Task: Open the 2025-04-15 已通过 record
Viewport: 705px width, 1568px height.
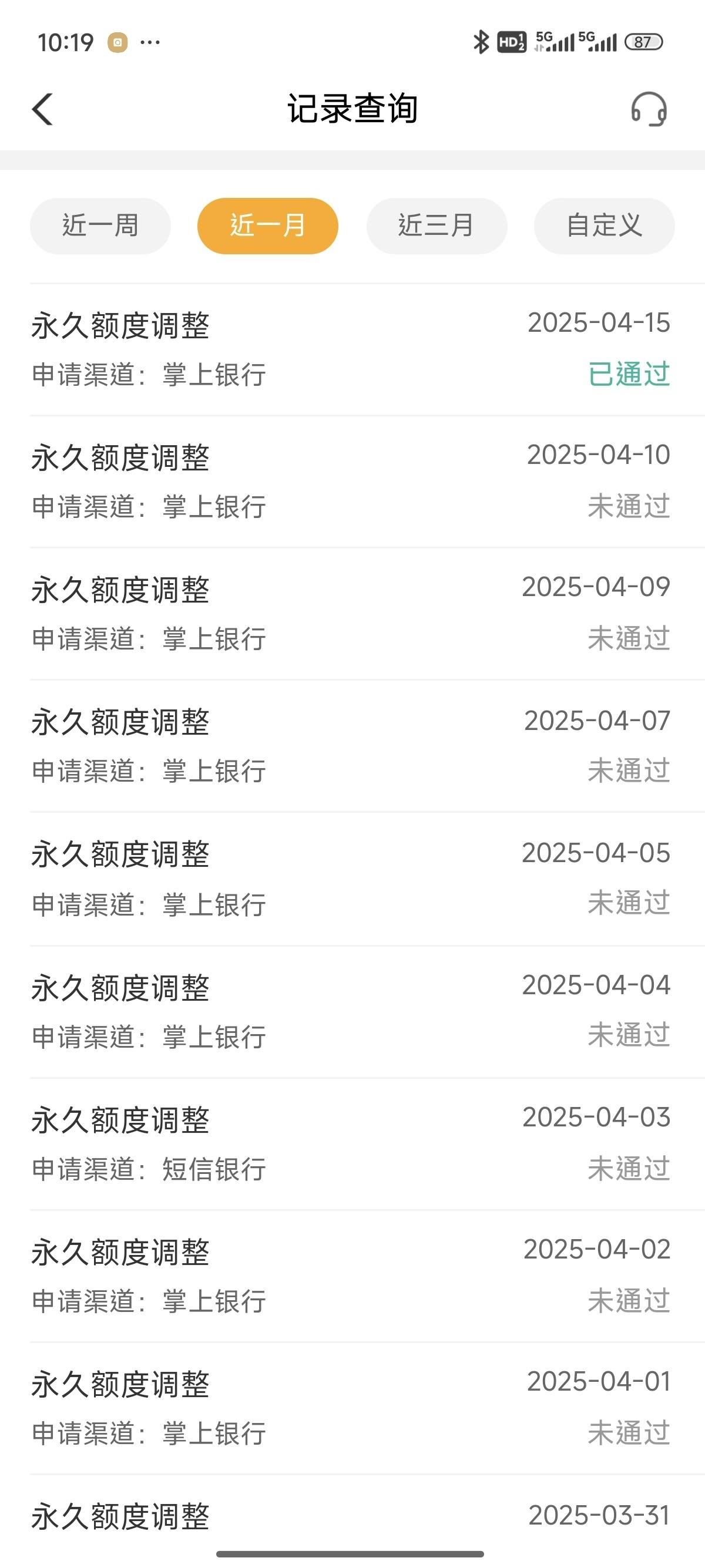Action: tap(352, 349)
